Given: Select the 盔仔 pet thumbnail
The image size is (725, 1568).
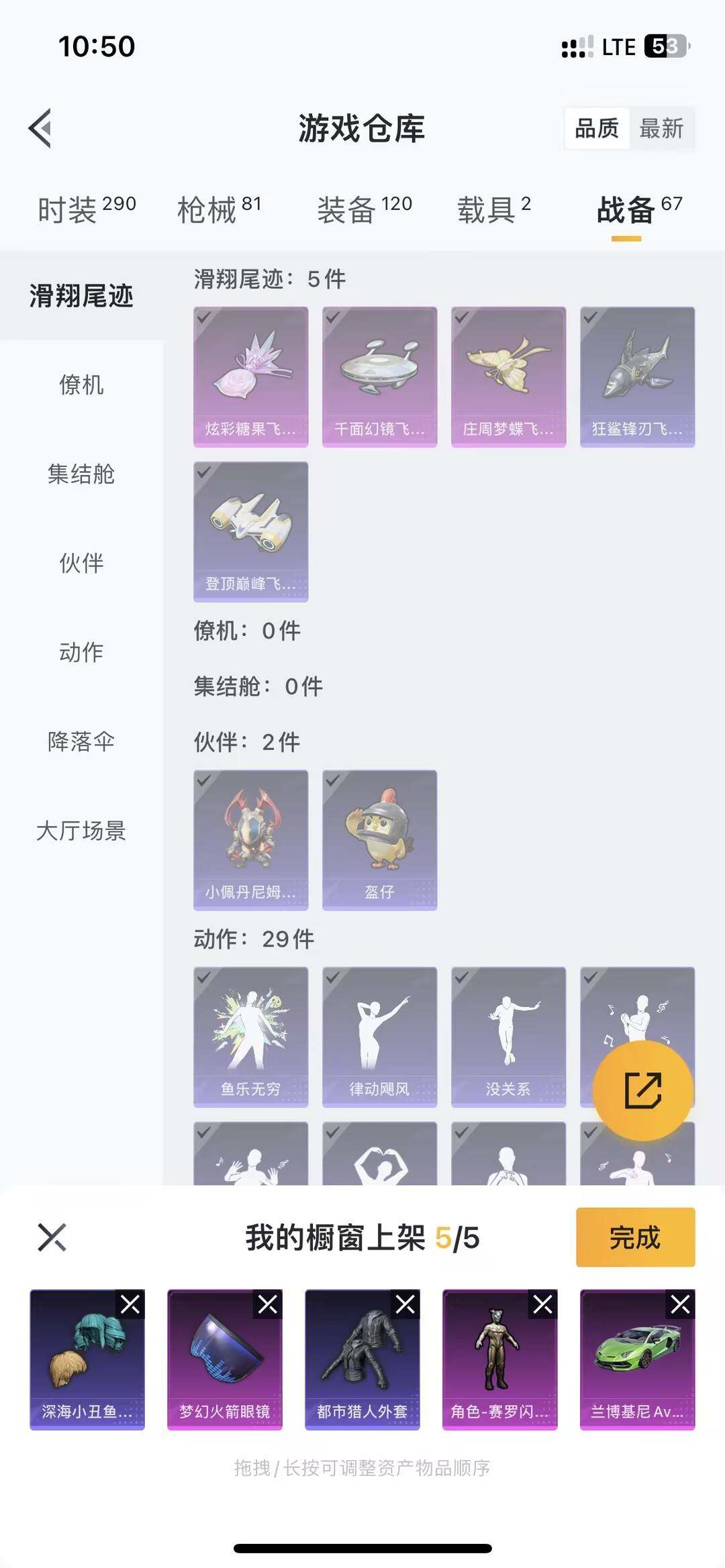Looking at the screenshot, I should (x=379, y=837).
